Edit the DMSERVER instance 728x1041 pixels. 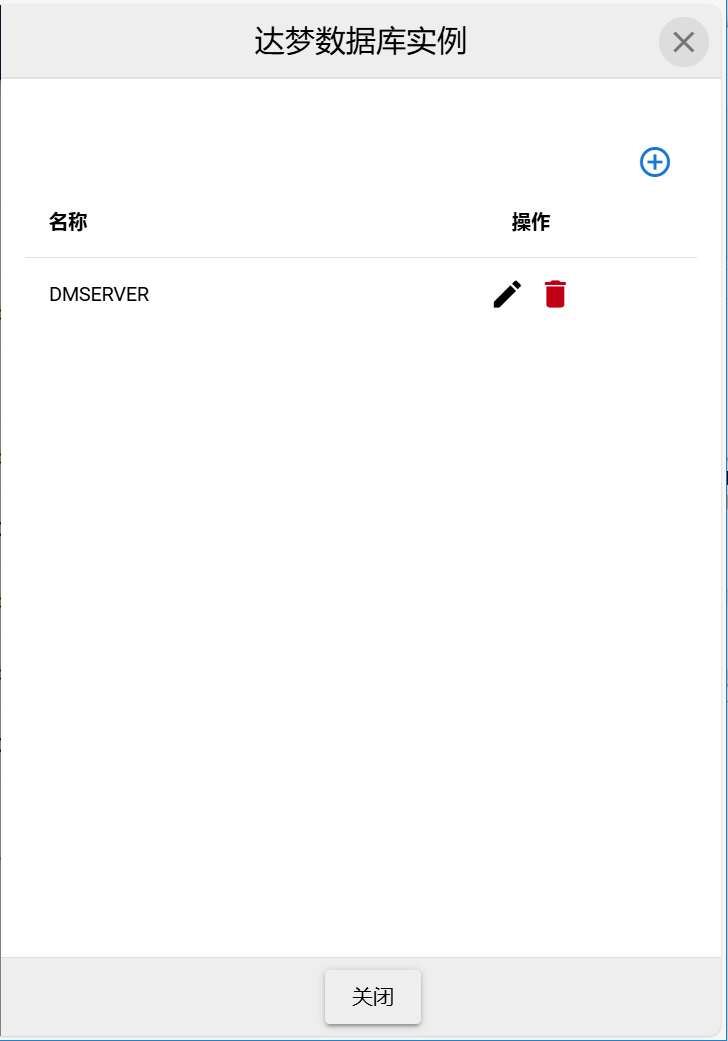click(507, 294)
